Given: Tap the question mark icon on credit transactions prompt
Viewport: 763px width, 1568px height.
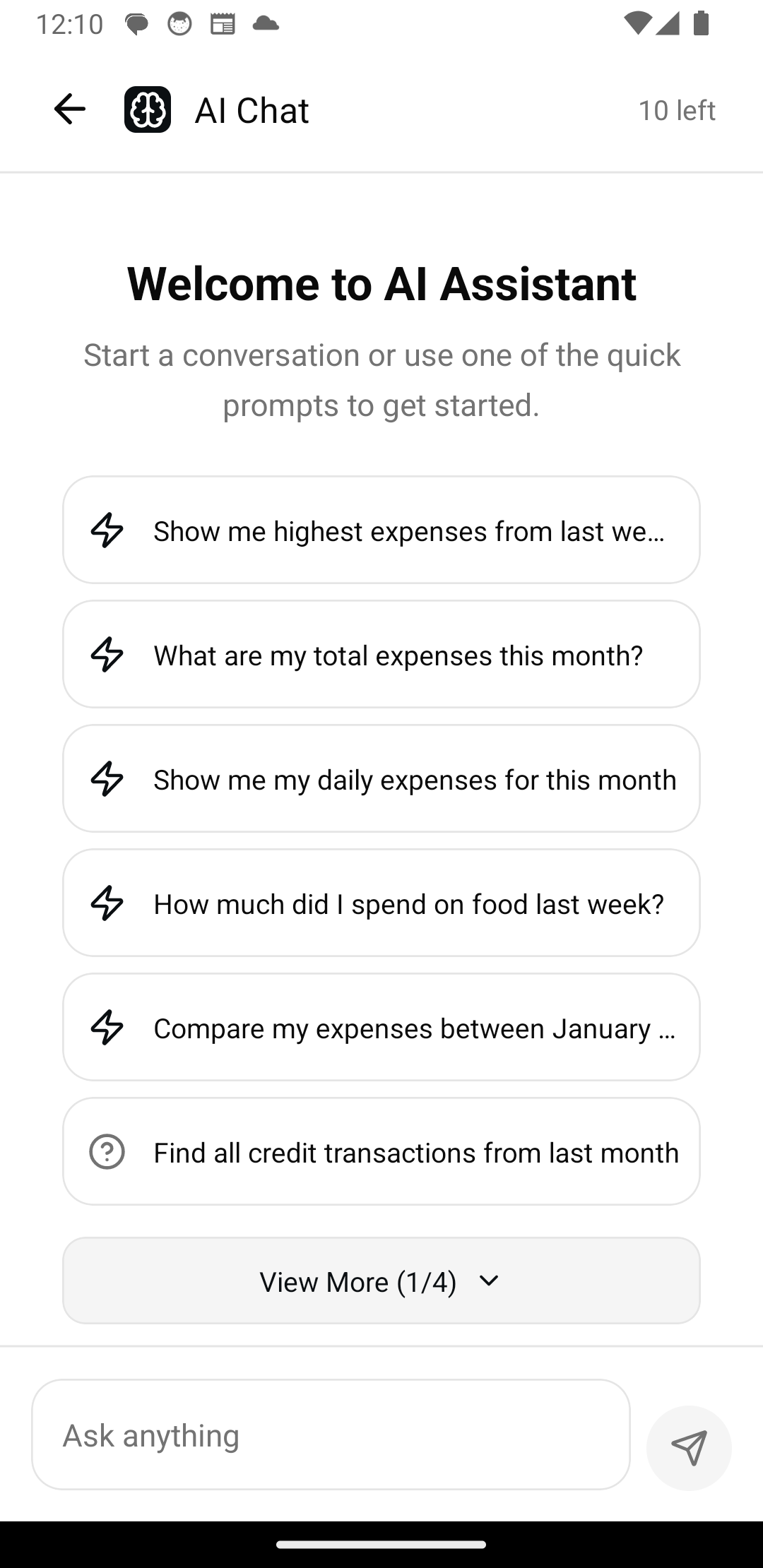Looking at the screenshot, I should (x=107, y=1151).
